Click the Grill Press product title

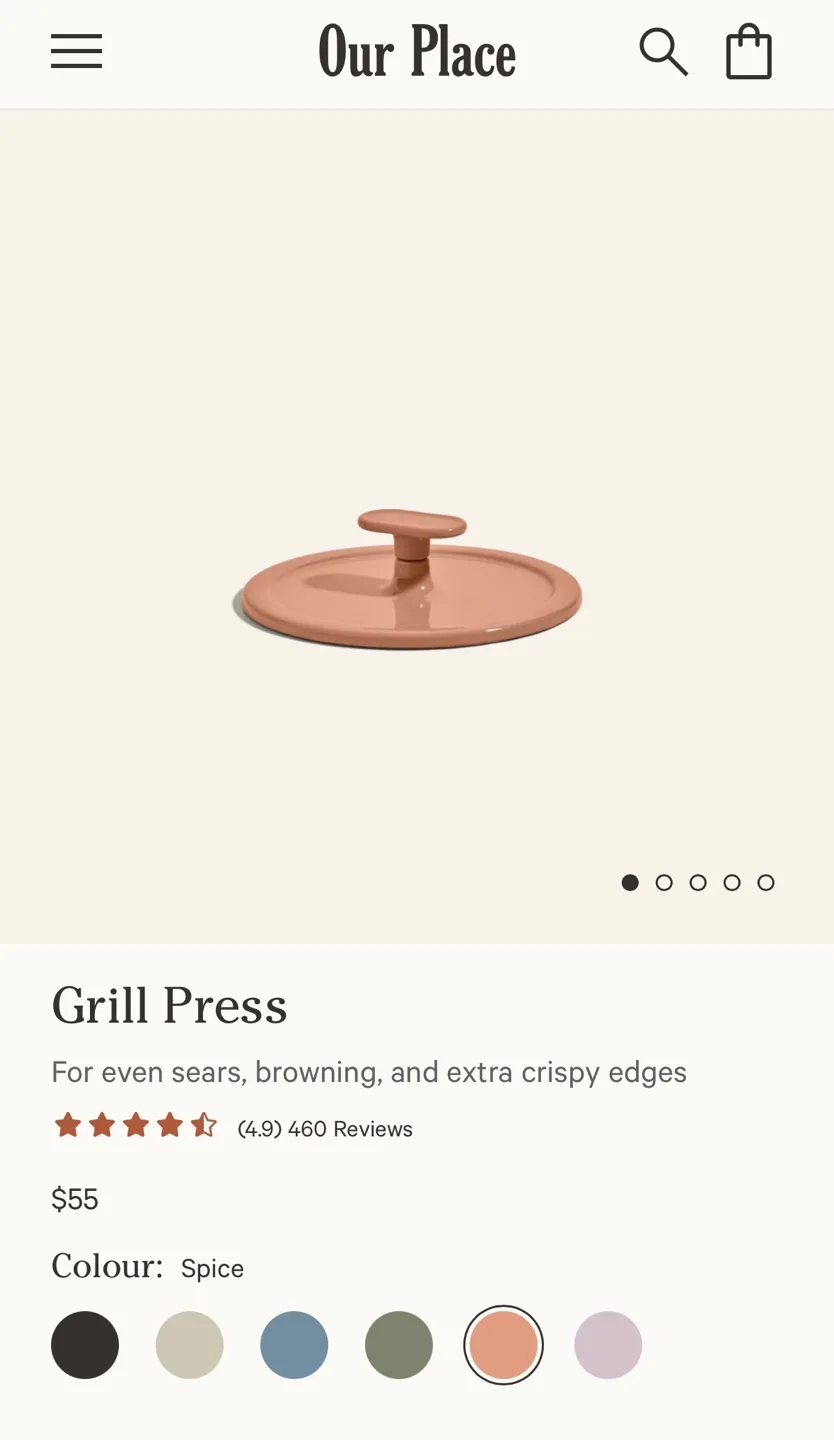click(169, 1006)
